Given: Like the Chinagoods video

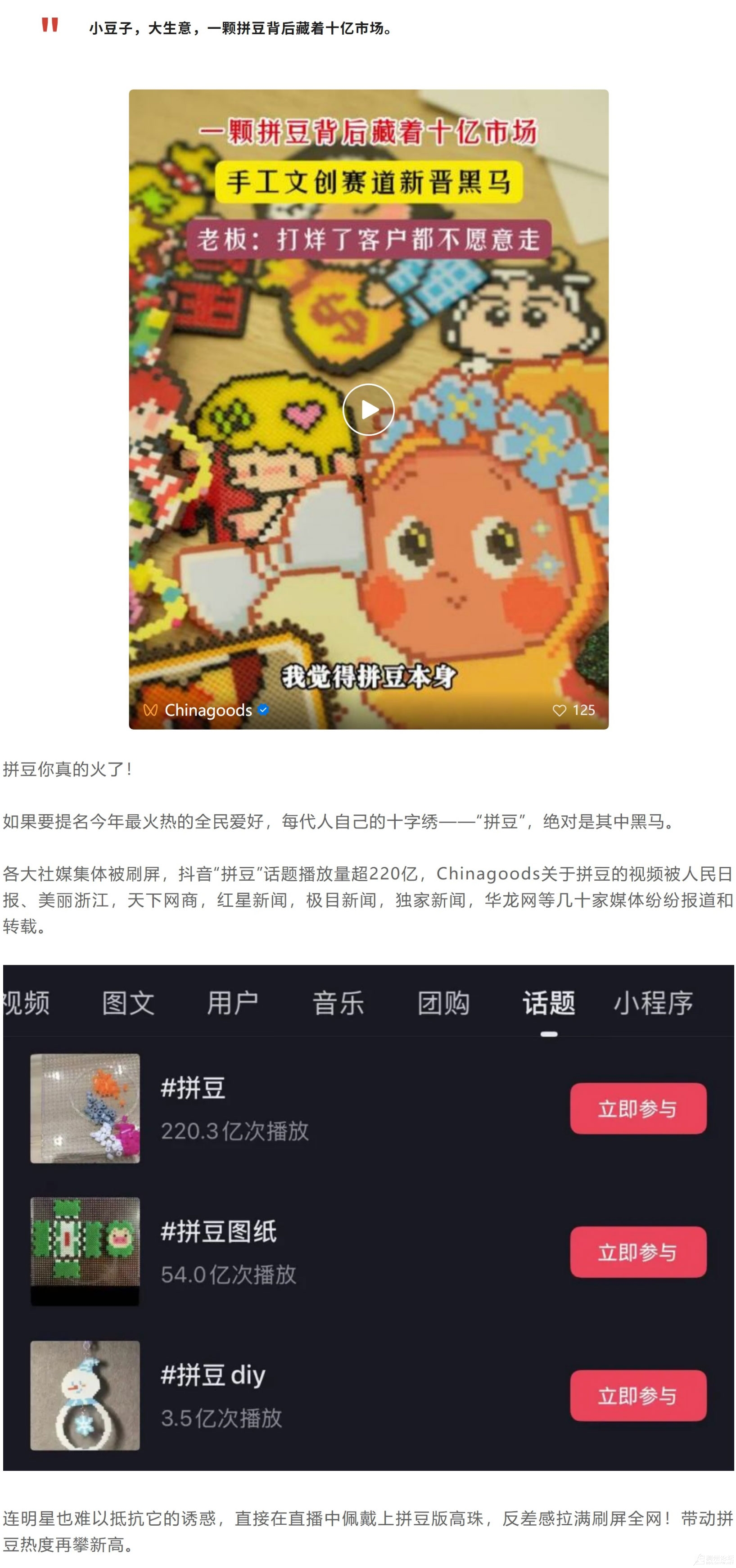Looking at the screenshot, I should tap(560, 710).
